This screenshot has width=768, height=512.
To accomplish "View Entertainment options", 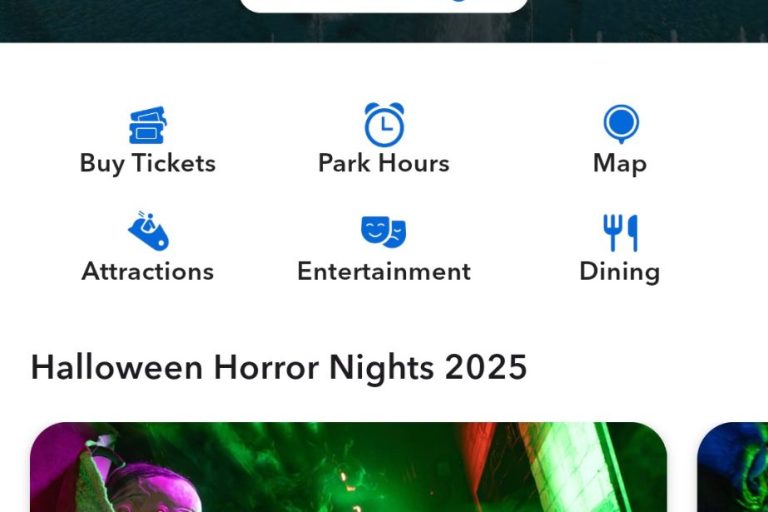I will point(384,249).
